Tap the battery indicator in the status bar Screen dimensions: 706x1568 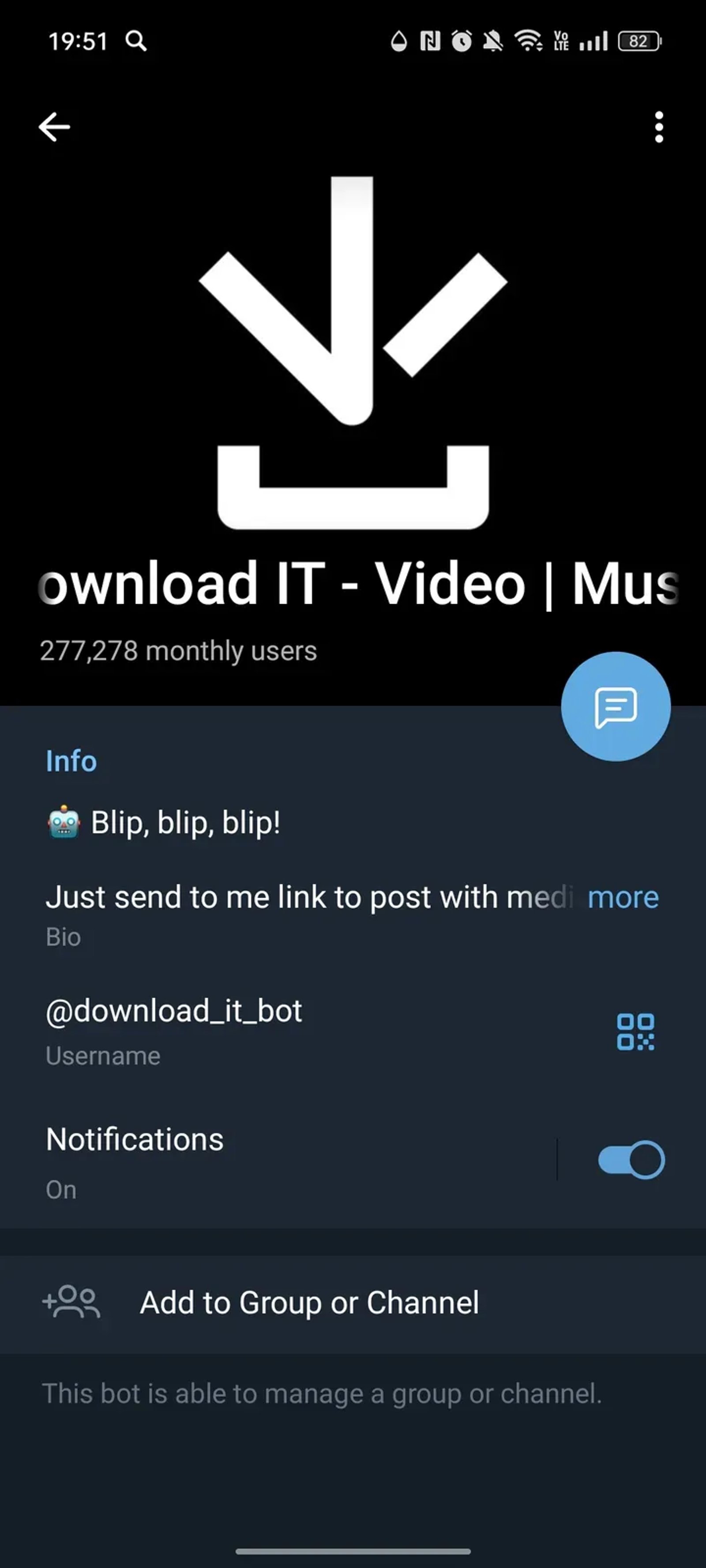(638, 41)
